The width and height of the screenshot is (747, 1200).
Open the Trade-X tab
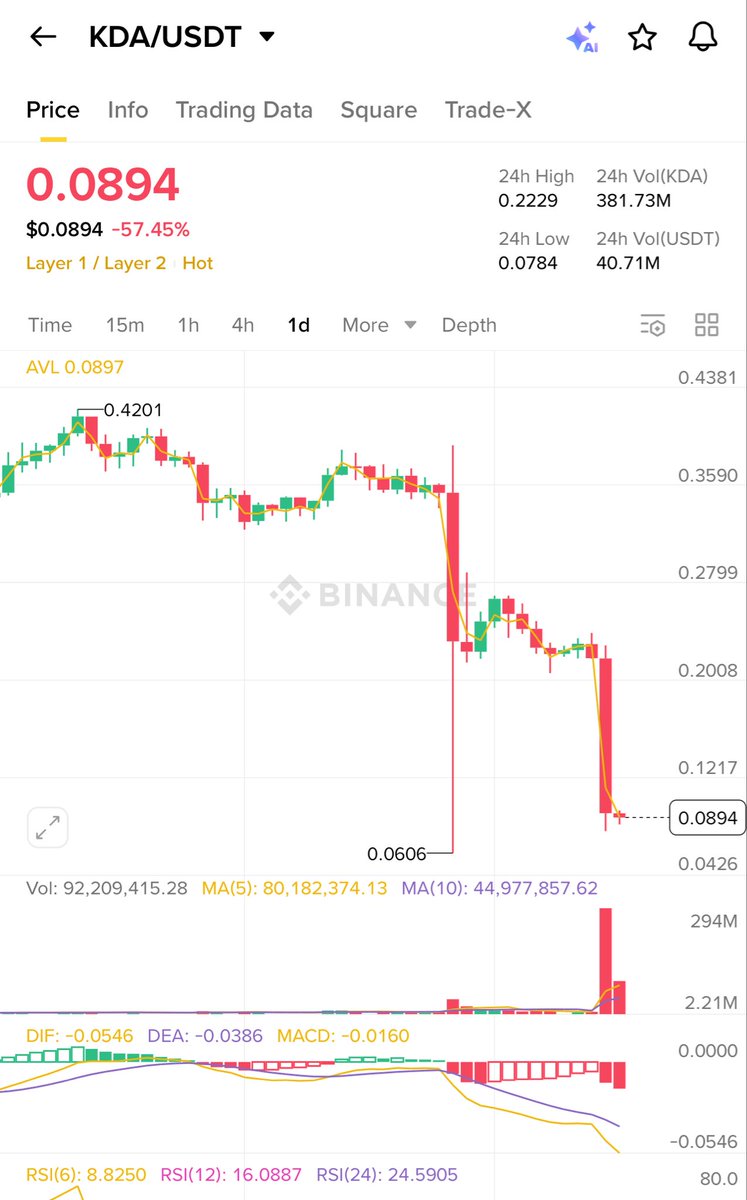pos(488,110)
